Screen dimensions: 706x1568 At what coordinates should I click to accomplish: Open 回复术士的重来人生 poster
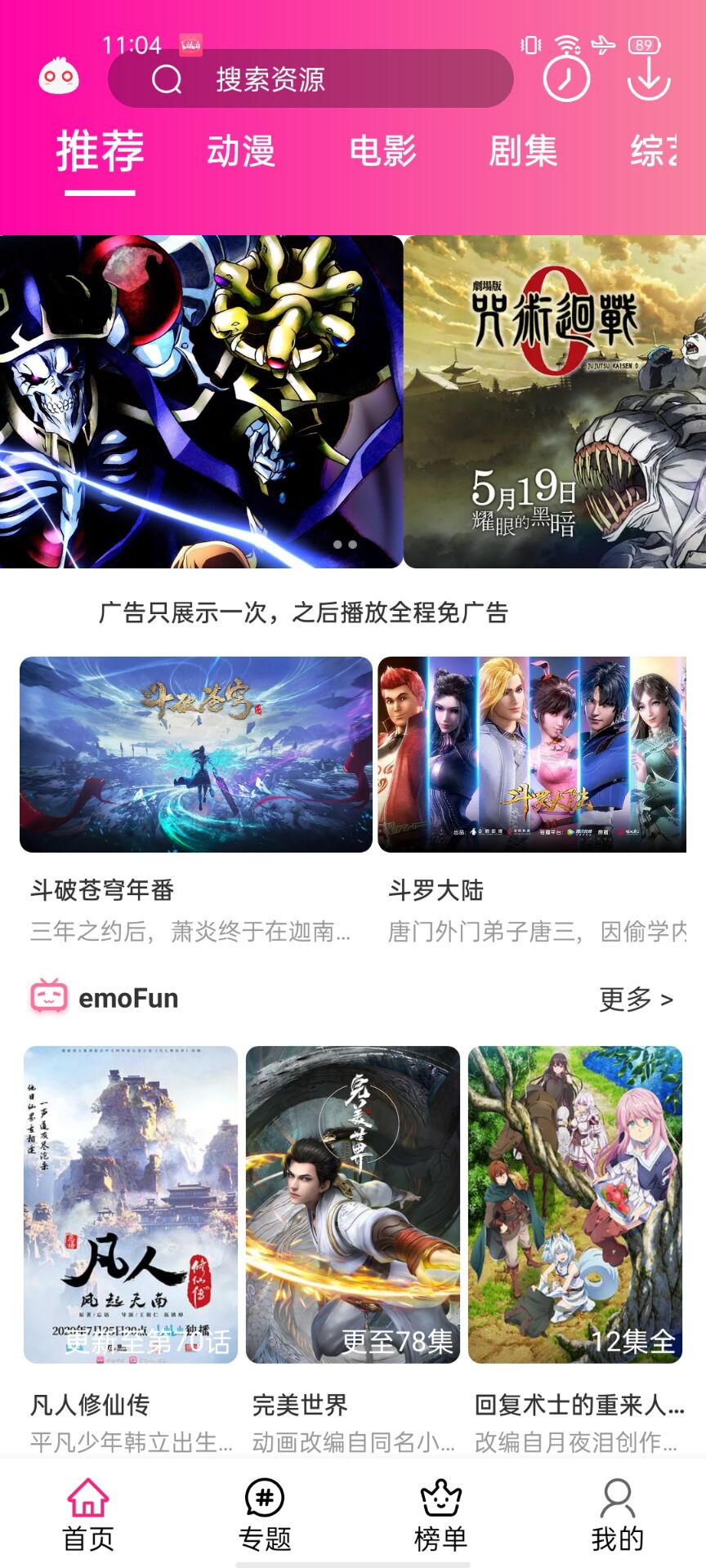click(575, 1205)
